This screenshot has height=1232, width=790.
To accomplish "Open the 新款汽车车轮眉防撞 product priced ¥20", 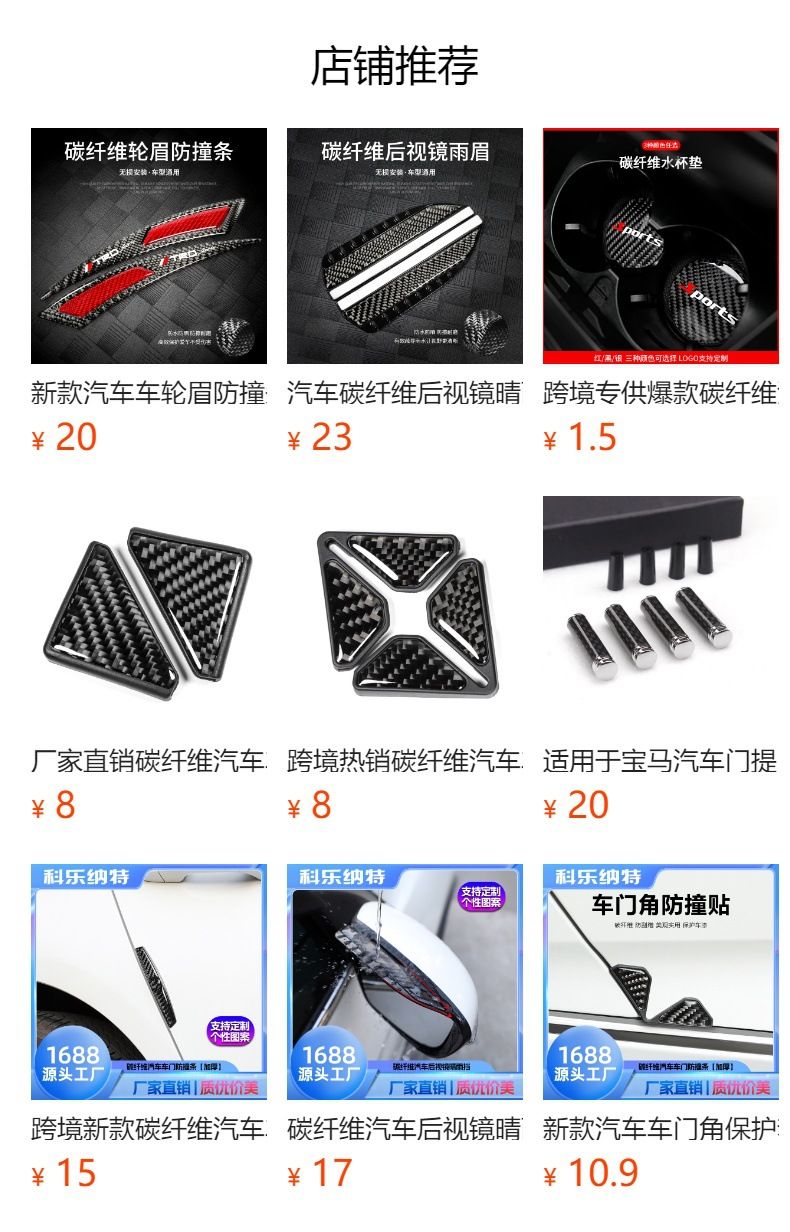I will (x=149, y=246).
